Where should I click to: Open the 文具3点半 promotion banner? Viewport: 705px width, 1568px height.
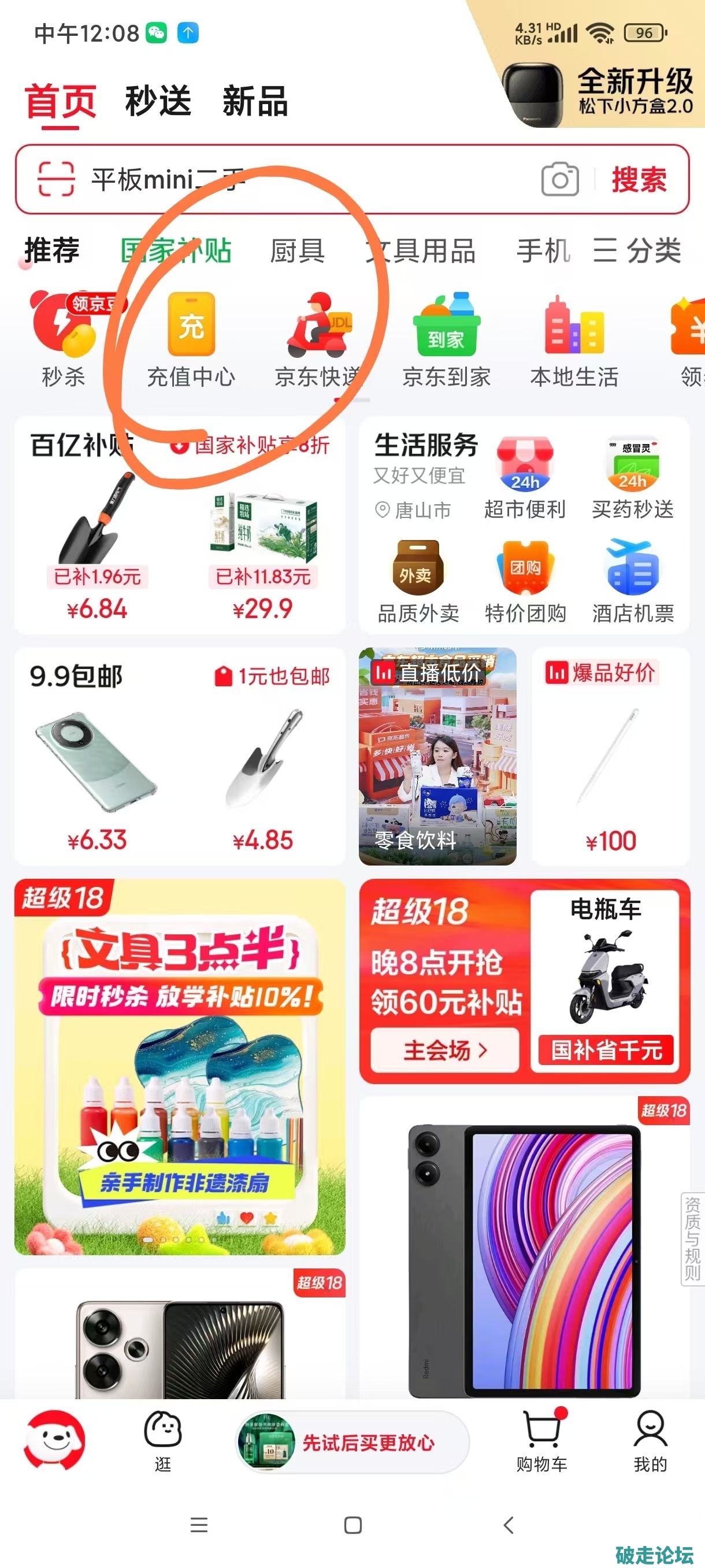click(180, 1066)
